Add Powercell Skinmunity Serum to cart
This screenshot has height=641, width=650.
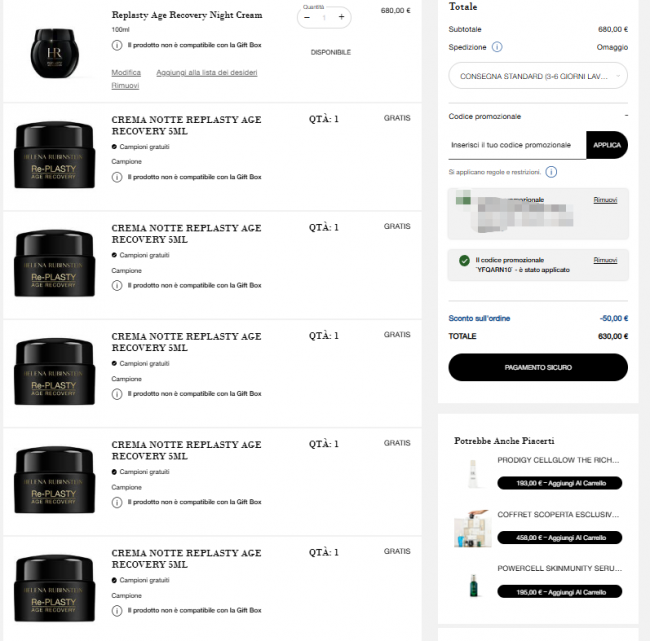click(x=559, y=592)
